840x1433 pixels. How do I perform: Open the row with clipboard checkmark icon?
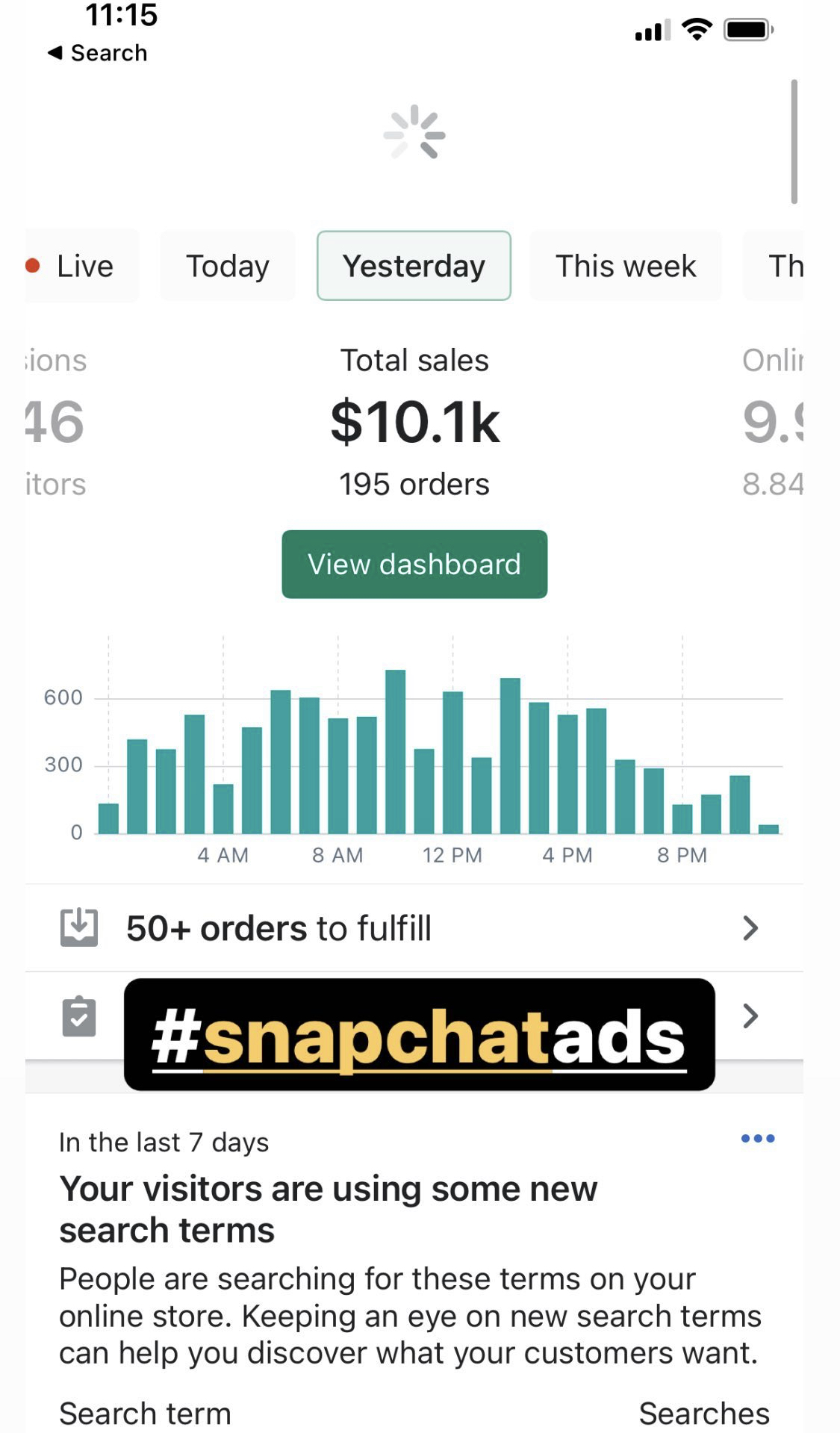(414, 1016)
